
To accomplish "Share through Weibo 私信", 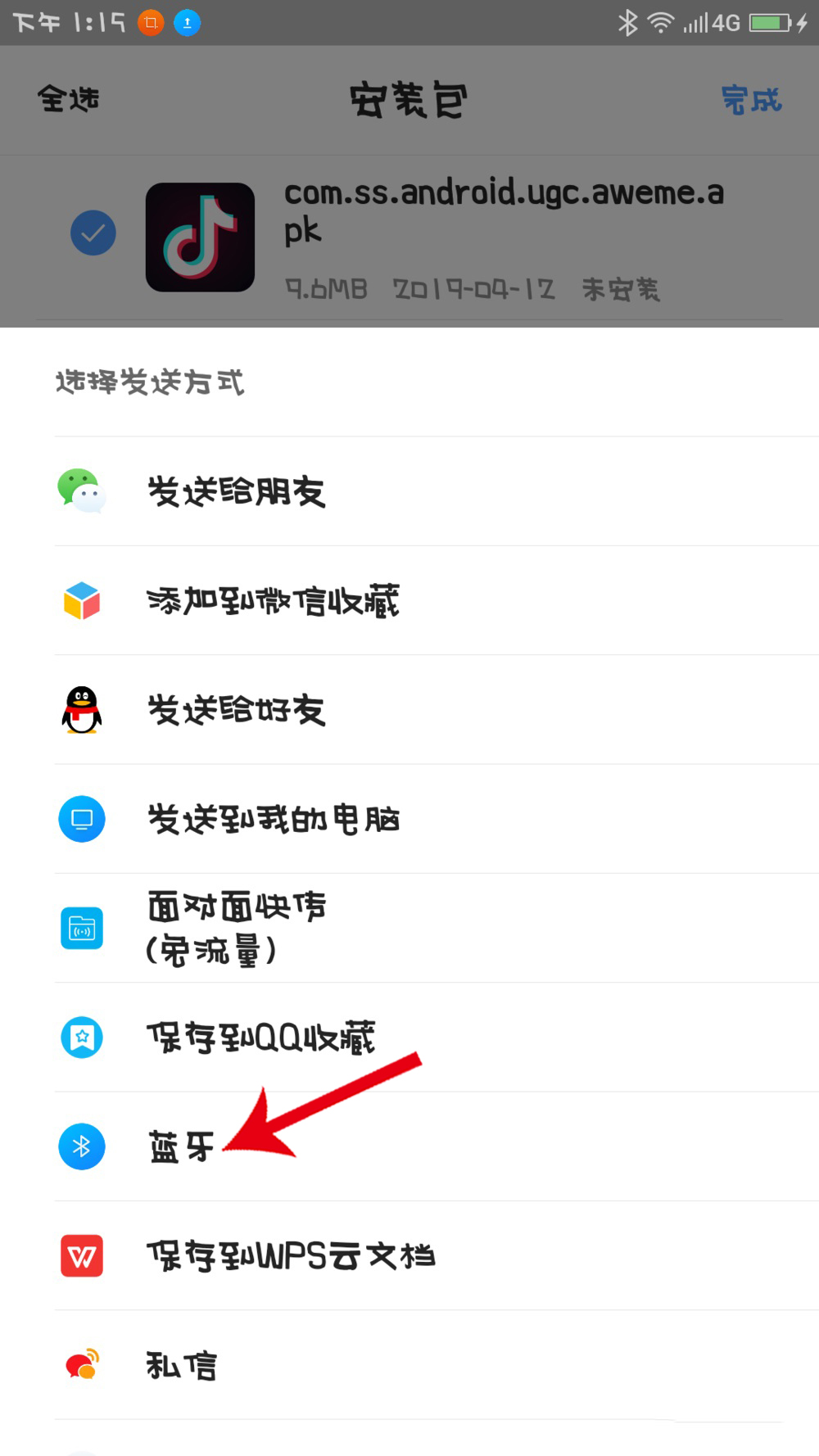I will point(180,1365).
